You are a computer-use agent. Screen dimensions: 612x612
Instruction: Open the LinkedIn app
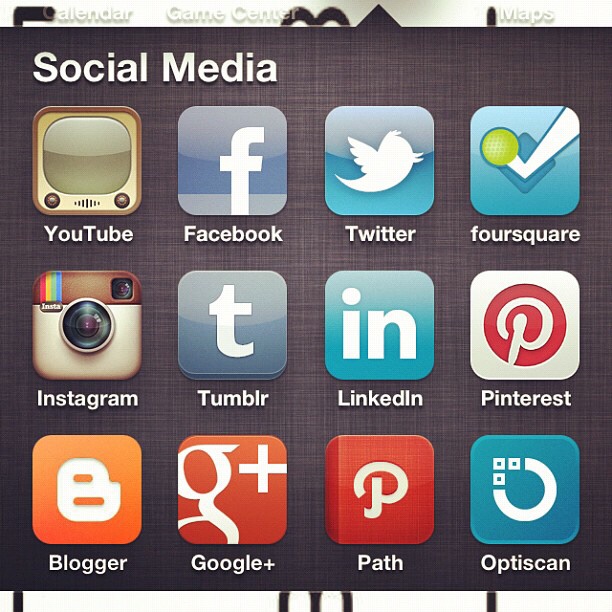tap(379, 325)
